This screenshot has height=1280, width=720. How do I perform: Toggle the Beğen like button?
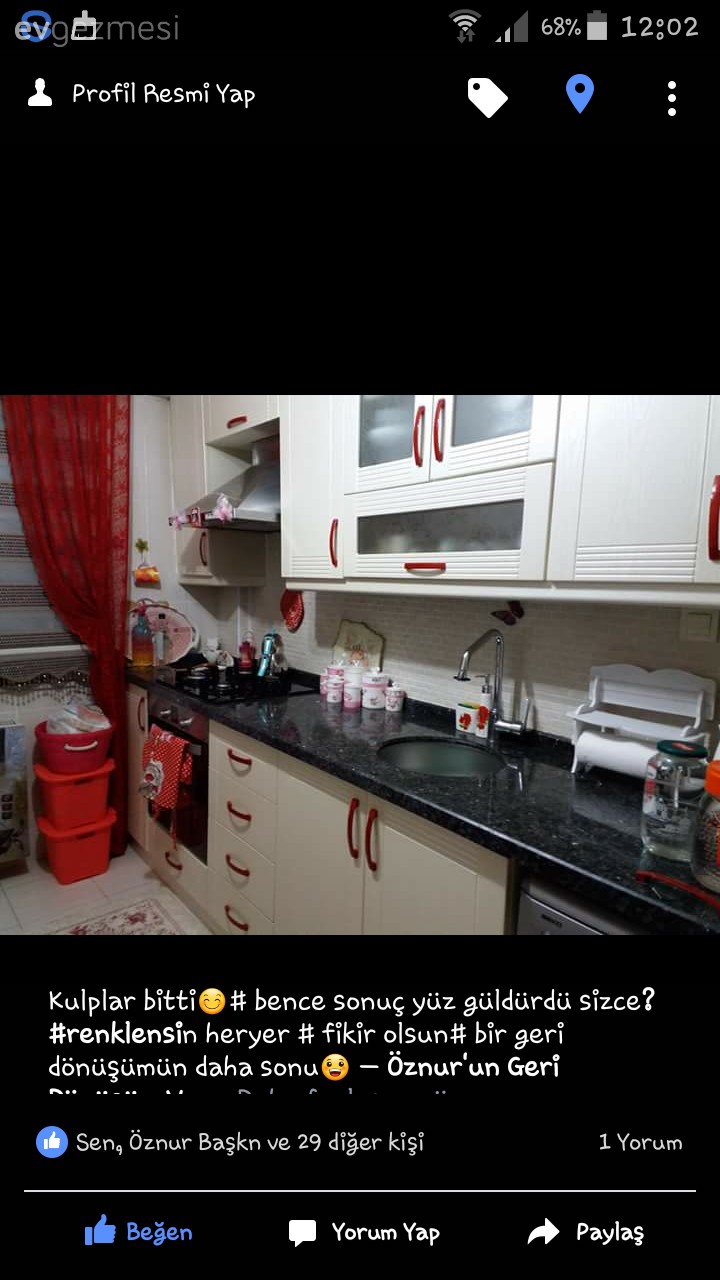pos(138,1232)
